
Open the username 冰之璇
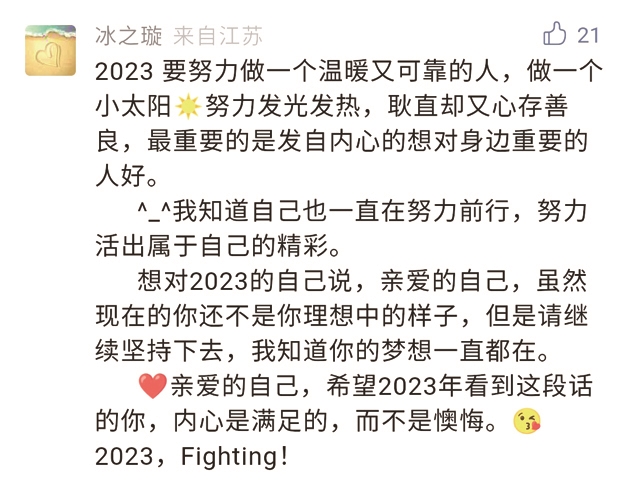(x=127, y=36)
